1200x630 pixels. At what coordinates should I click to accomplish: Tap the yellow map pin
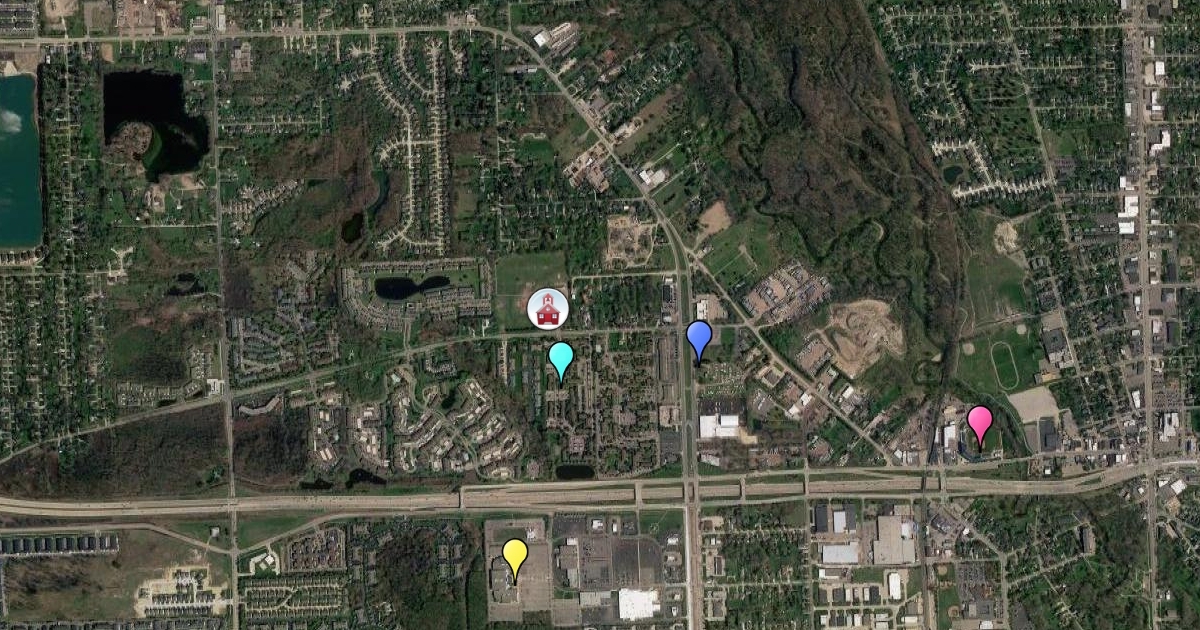point(514,555)
